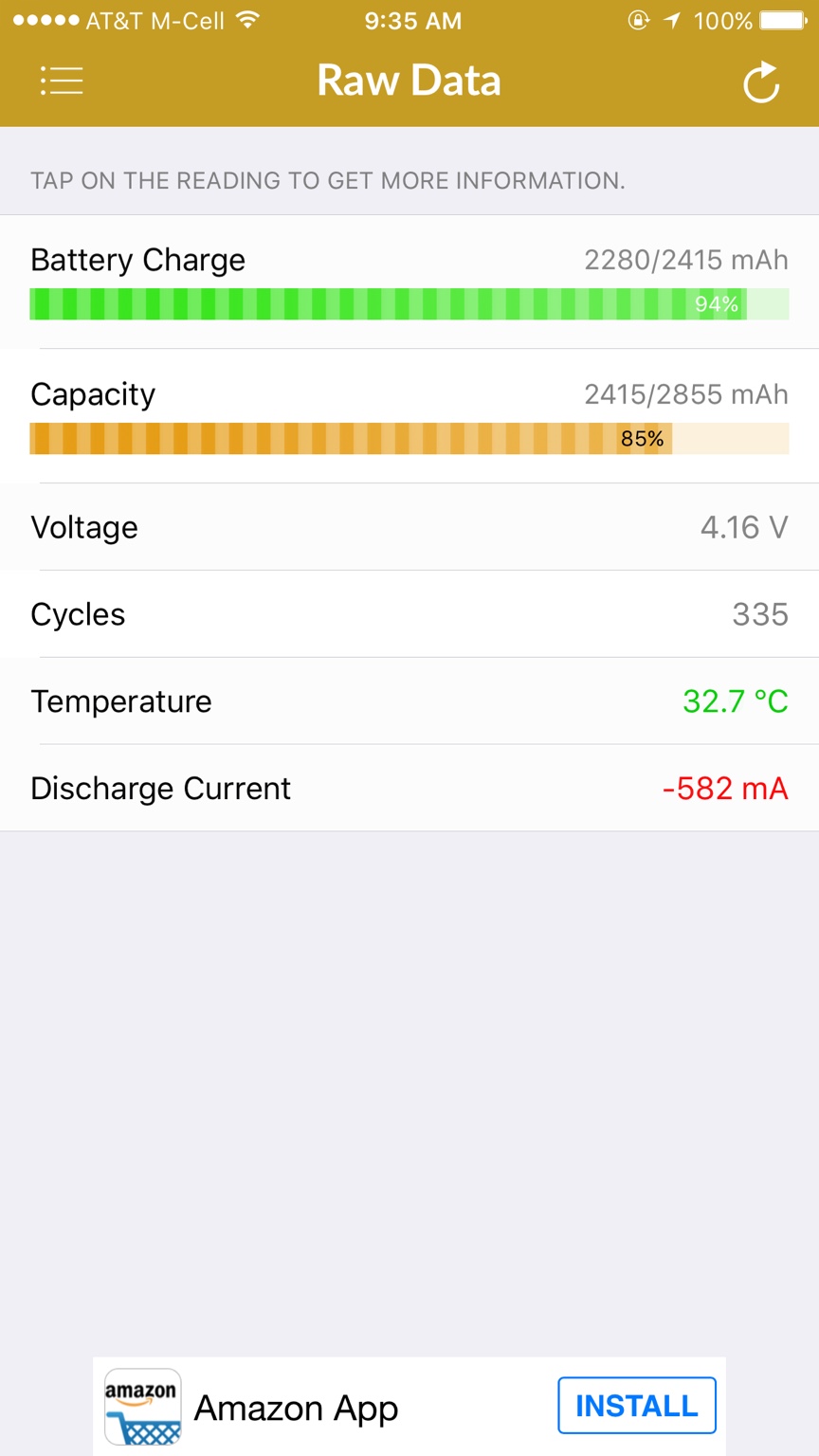The height and width of the screenshot is (1456, 819).
Task: Refresh the raw battery data
Action: tap(760, 82)
